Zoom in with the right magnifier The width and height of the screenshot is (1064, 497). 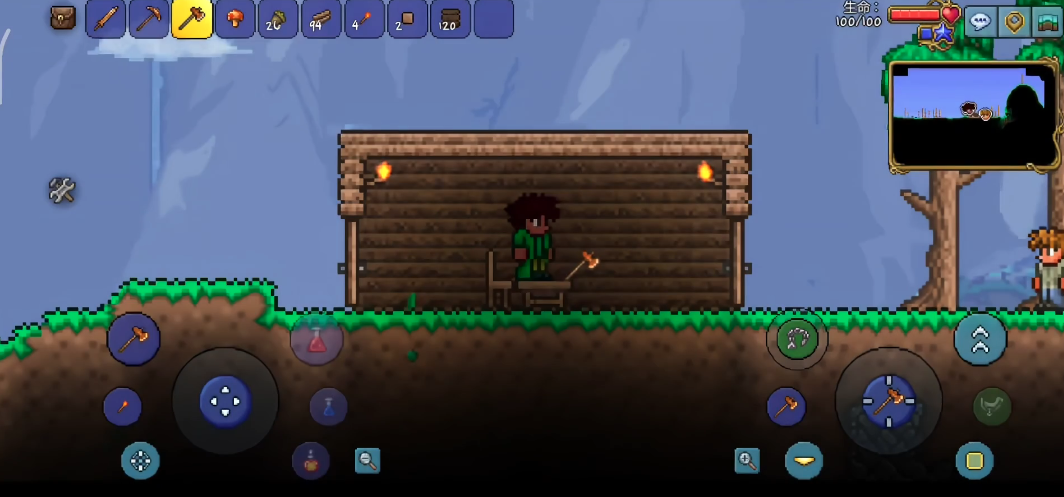(x=747, y=460)
